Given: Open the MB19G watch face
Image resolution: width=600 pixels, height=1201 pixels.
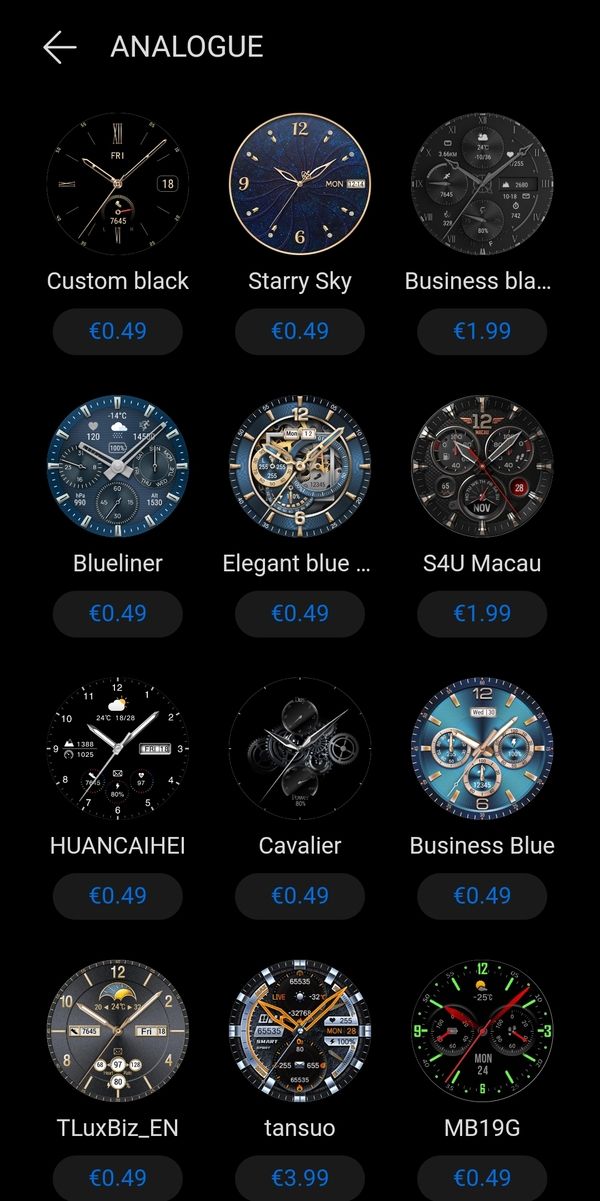Looking at the screenshot, I should (482, 1030).
